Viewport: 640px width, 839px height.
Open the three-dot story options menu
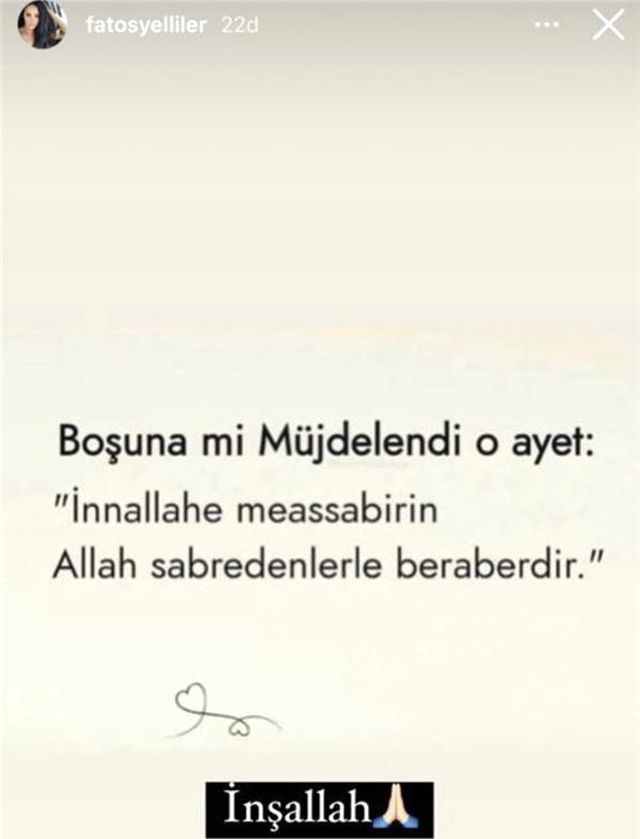tap(547, 25)
